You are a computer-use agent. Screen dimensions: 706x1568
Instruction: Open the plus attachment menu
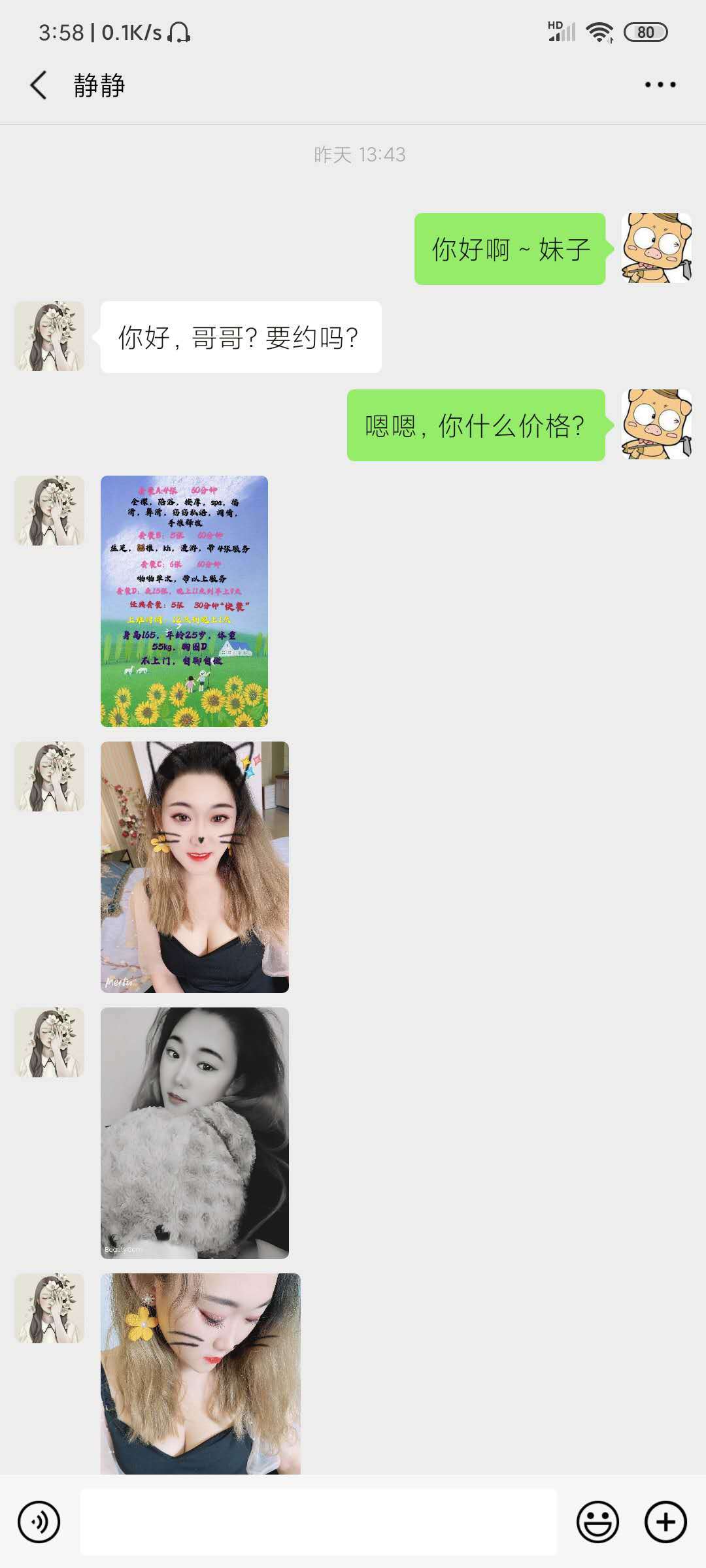[x=665, y=1522]
